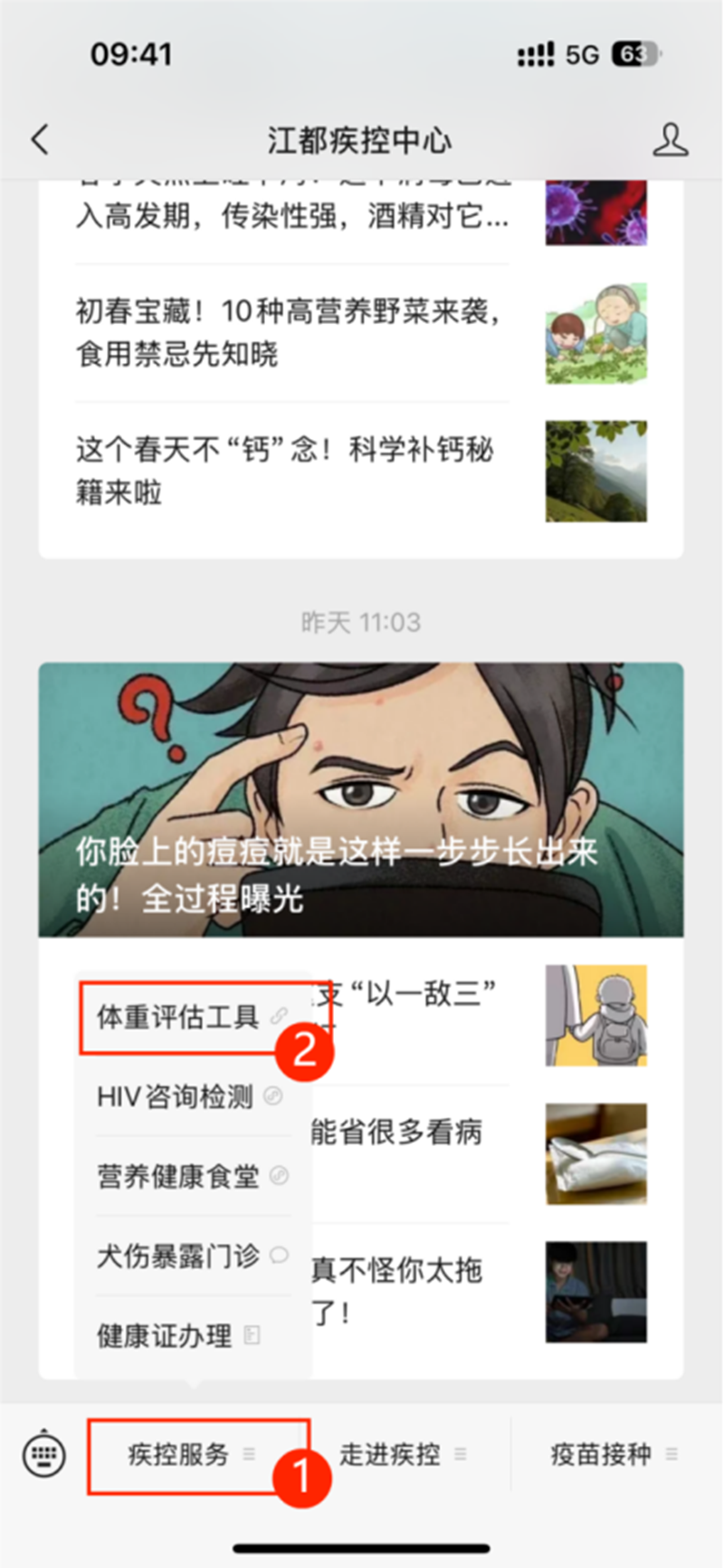Select 体重评估工具 from the popup menu
This screenshot has width=724, height=1568.
(x=179, y=1018)
